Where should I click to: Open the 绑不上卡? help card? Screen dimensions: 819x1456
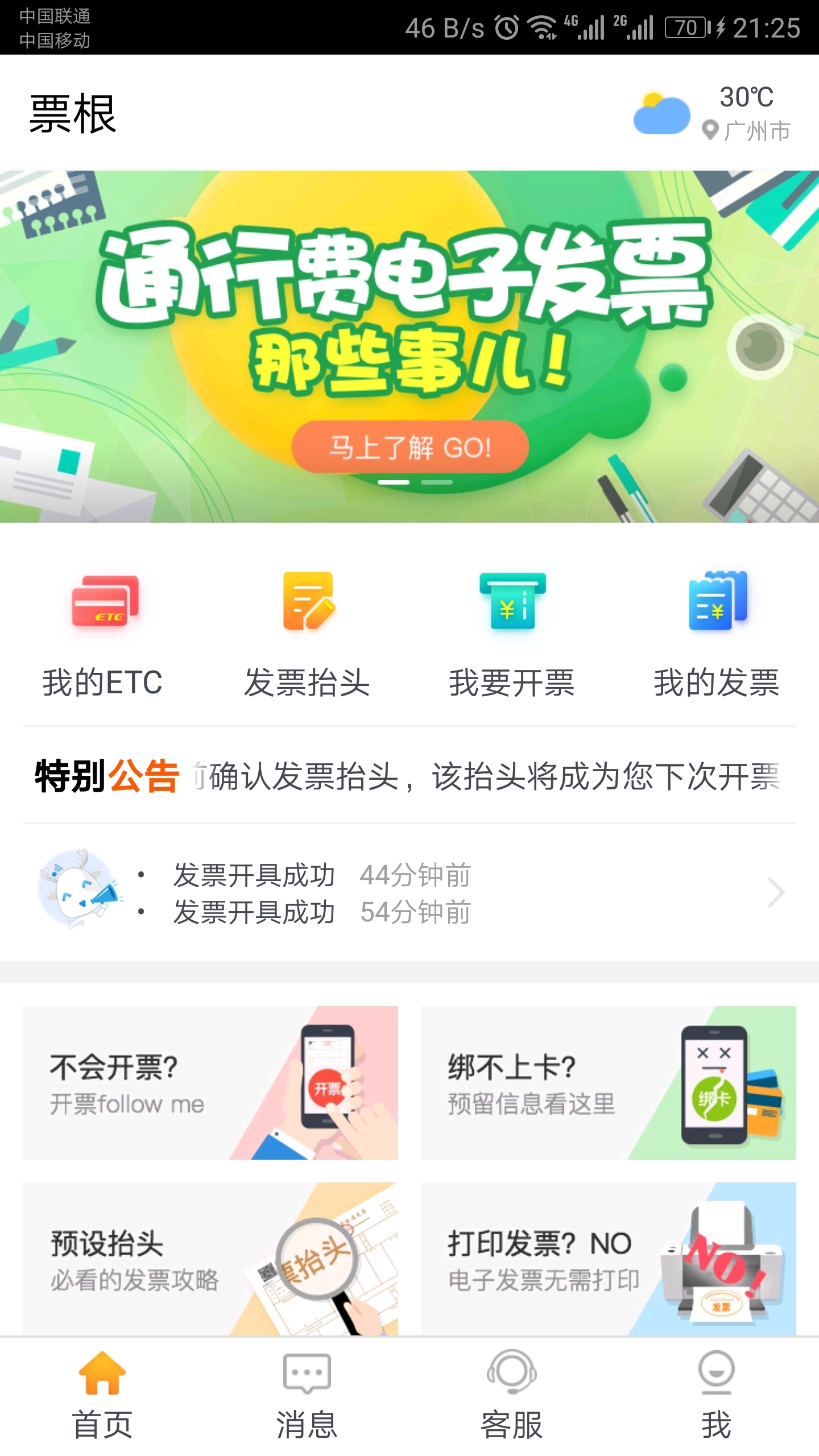click(609, 1083)
